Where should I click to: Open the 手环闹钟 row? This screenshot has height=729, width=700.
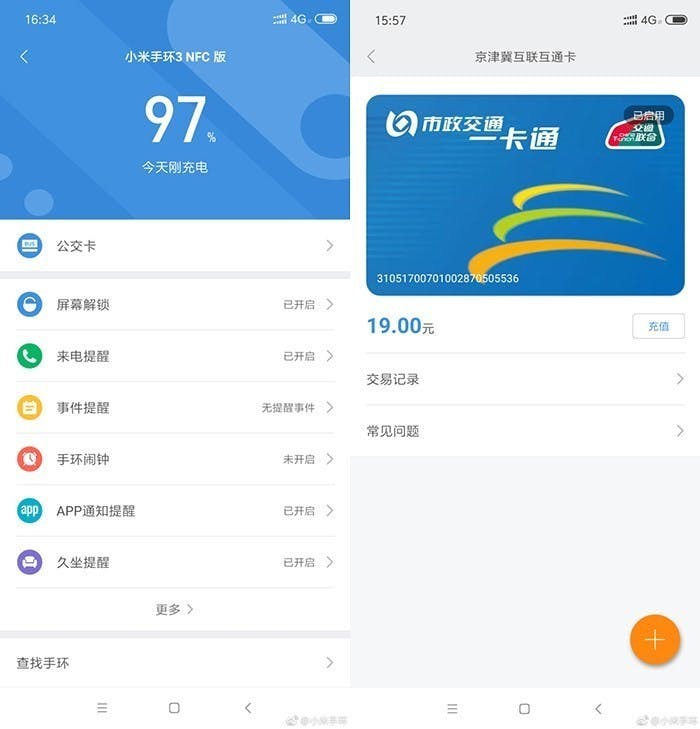(x=175, y=459)
